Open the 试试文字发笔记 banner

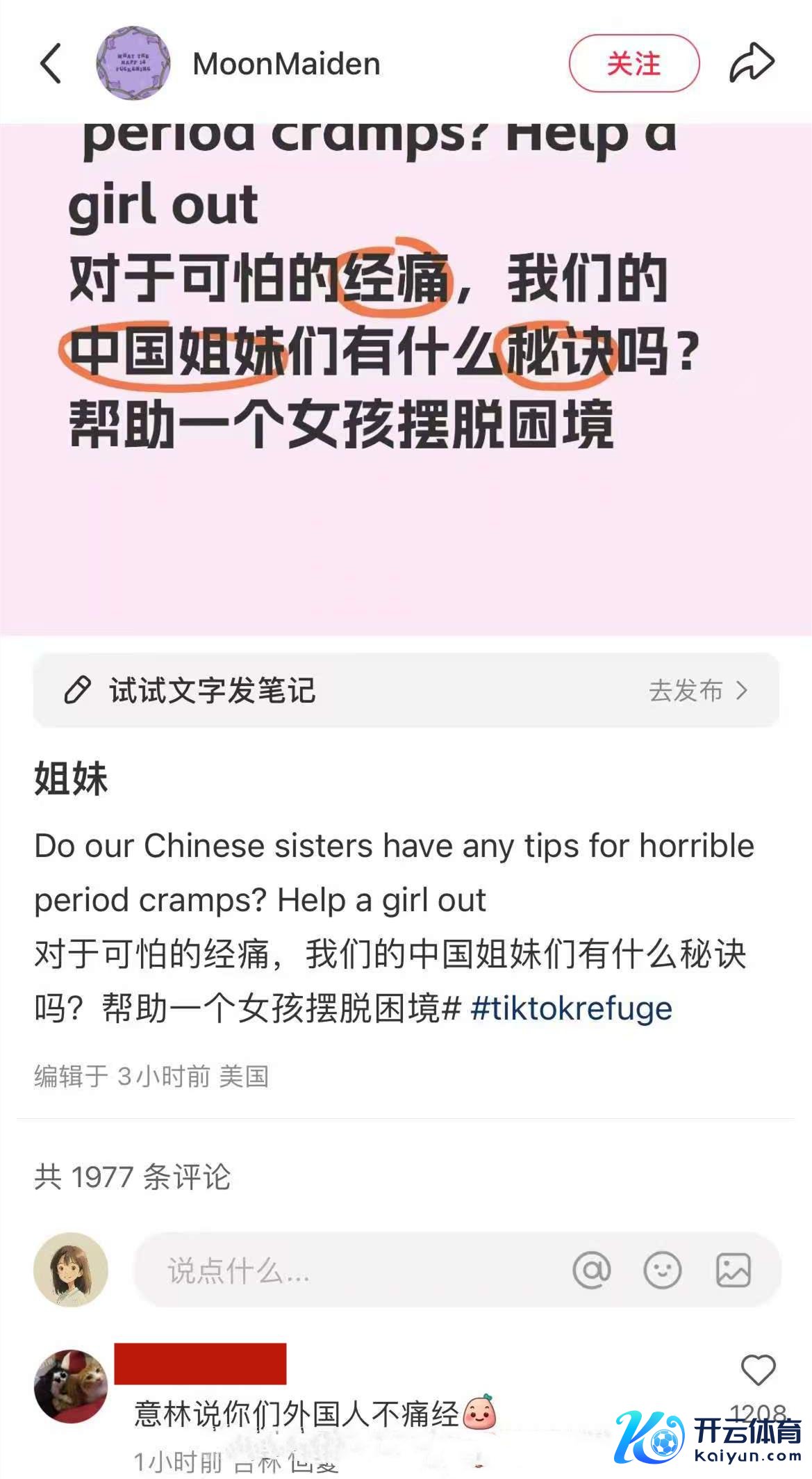point(406,690)
